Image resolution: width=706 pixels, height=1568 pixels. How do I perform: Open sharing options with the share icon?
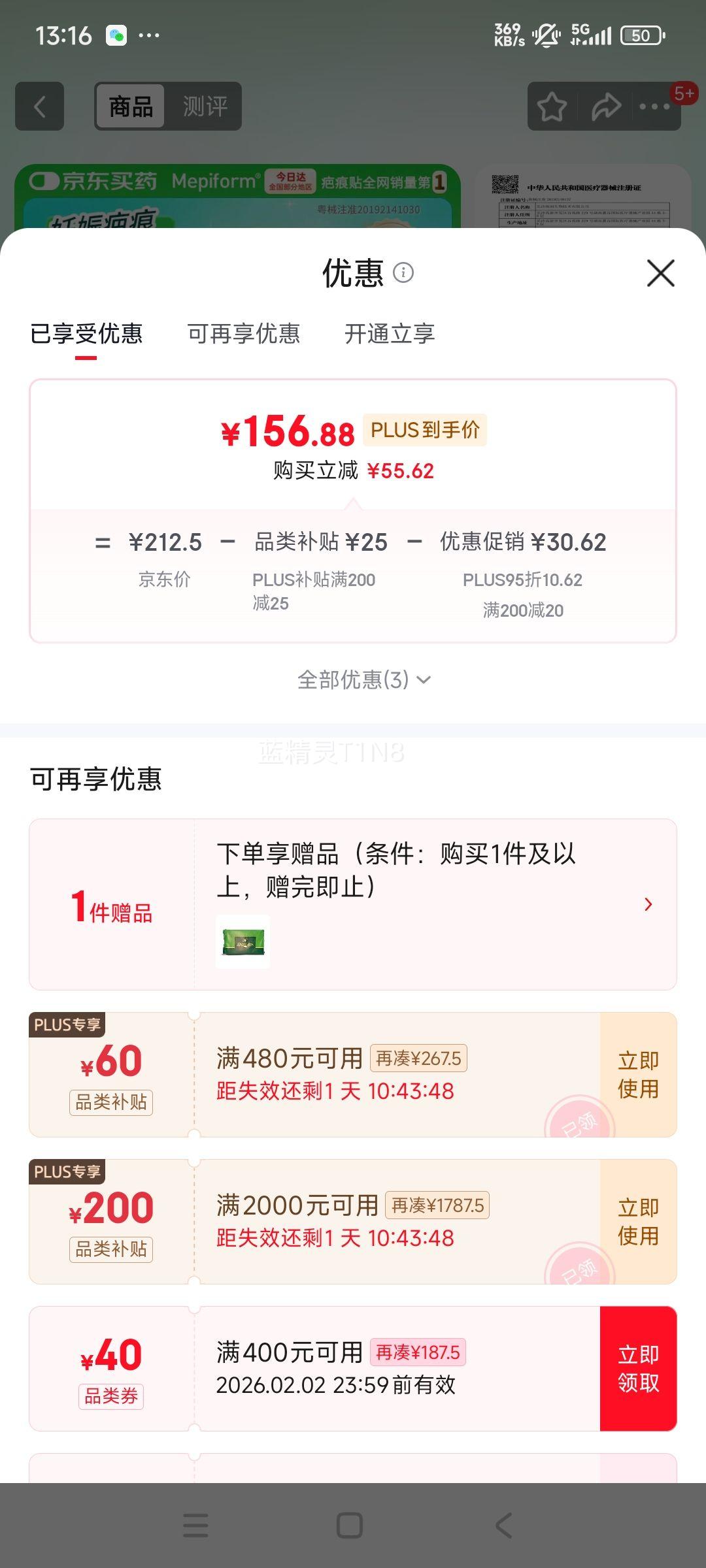(605, 106)
